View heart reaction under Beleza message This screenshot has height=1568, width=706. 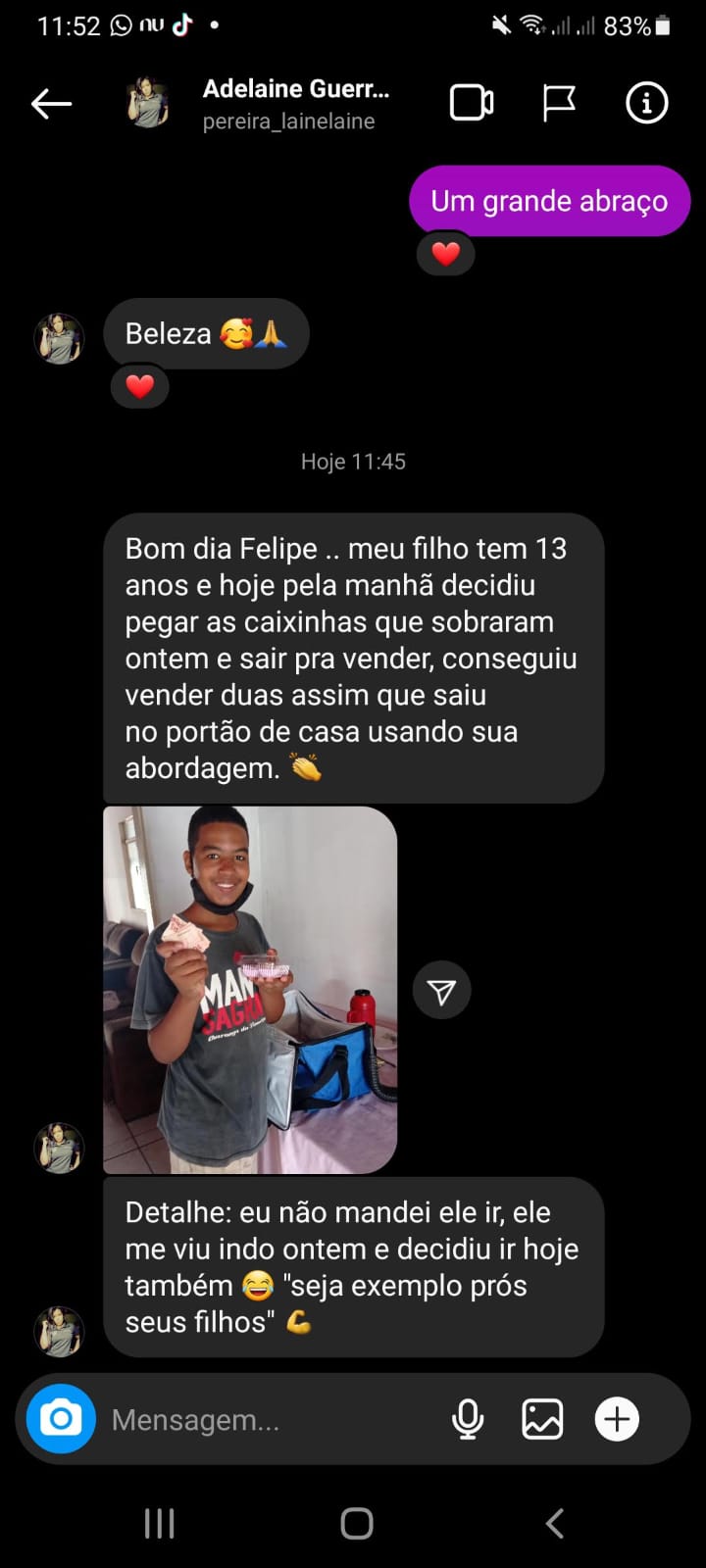tap(139, 387)
